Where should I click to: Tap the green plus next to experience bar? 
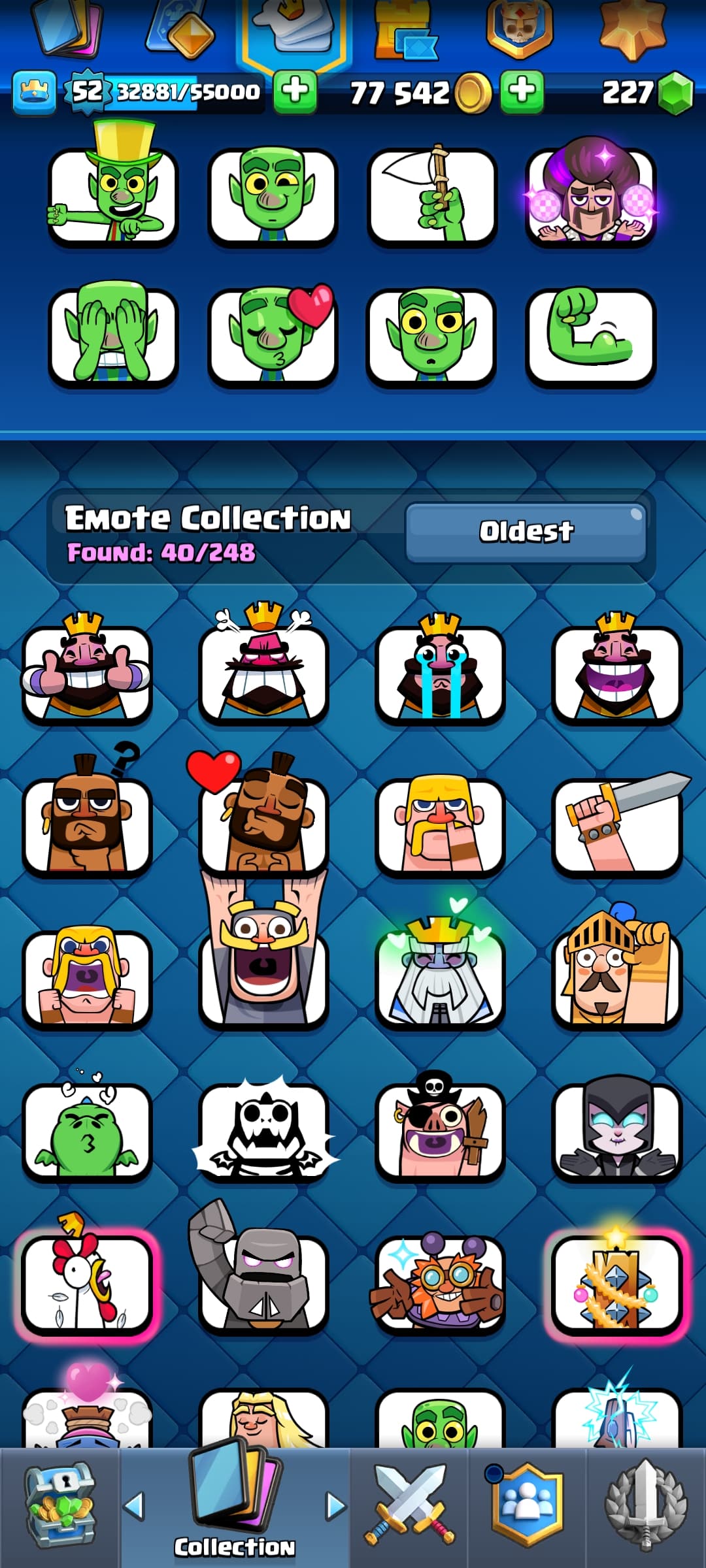point(295,91)
